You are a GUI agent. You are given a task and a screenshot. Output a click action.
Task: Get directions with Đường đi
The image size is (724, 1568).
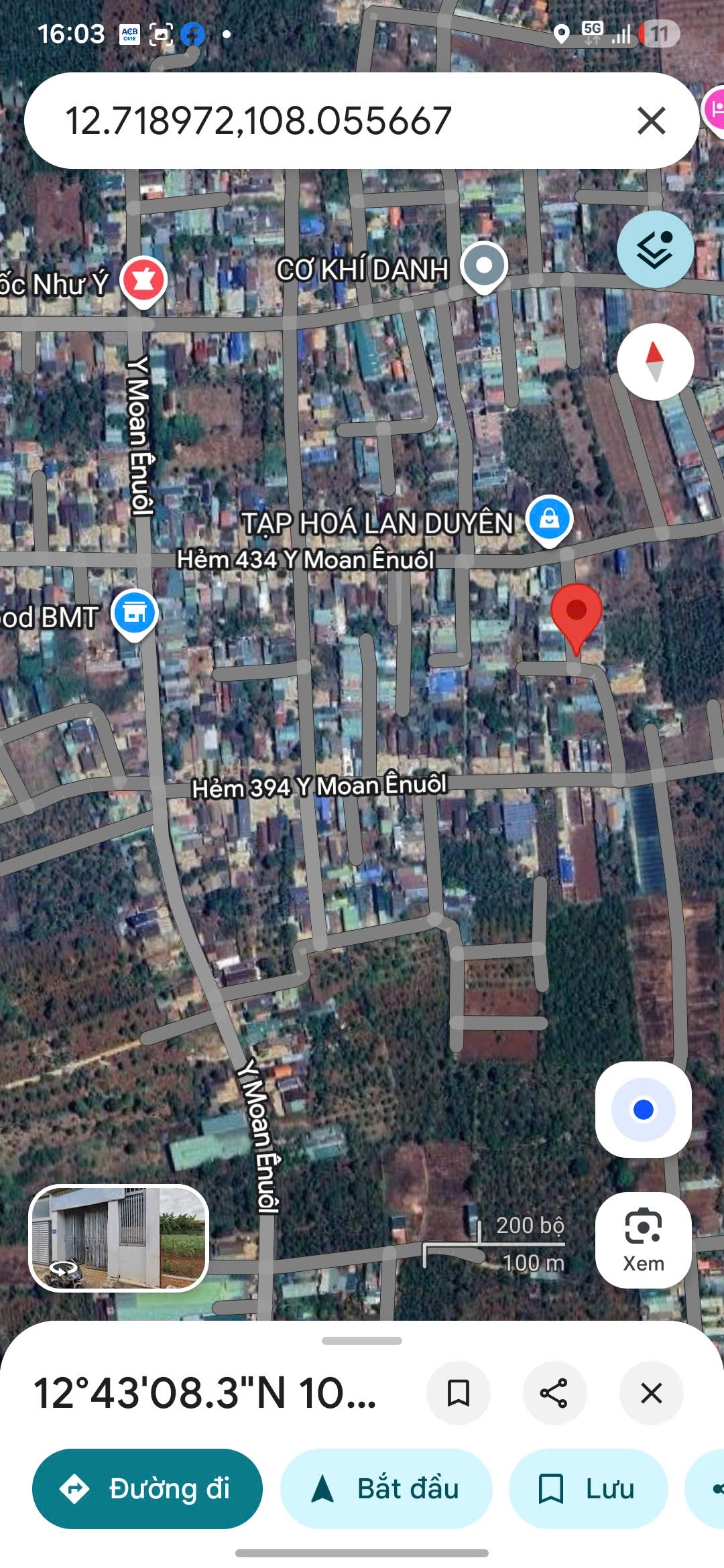[x=147, y=1488]
